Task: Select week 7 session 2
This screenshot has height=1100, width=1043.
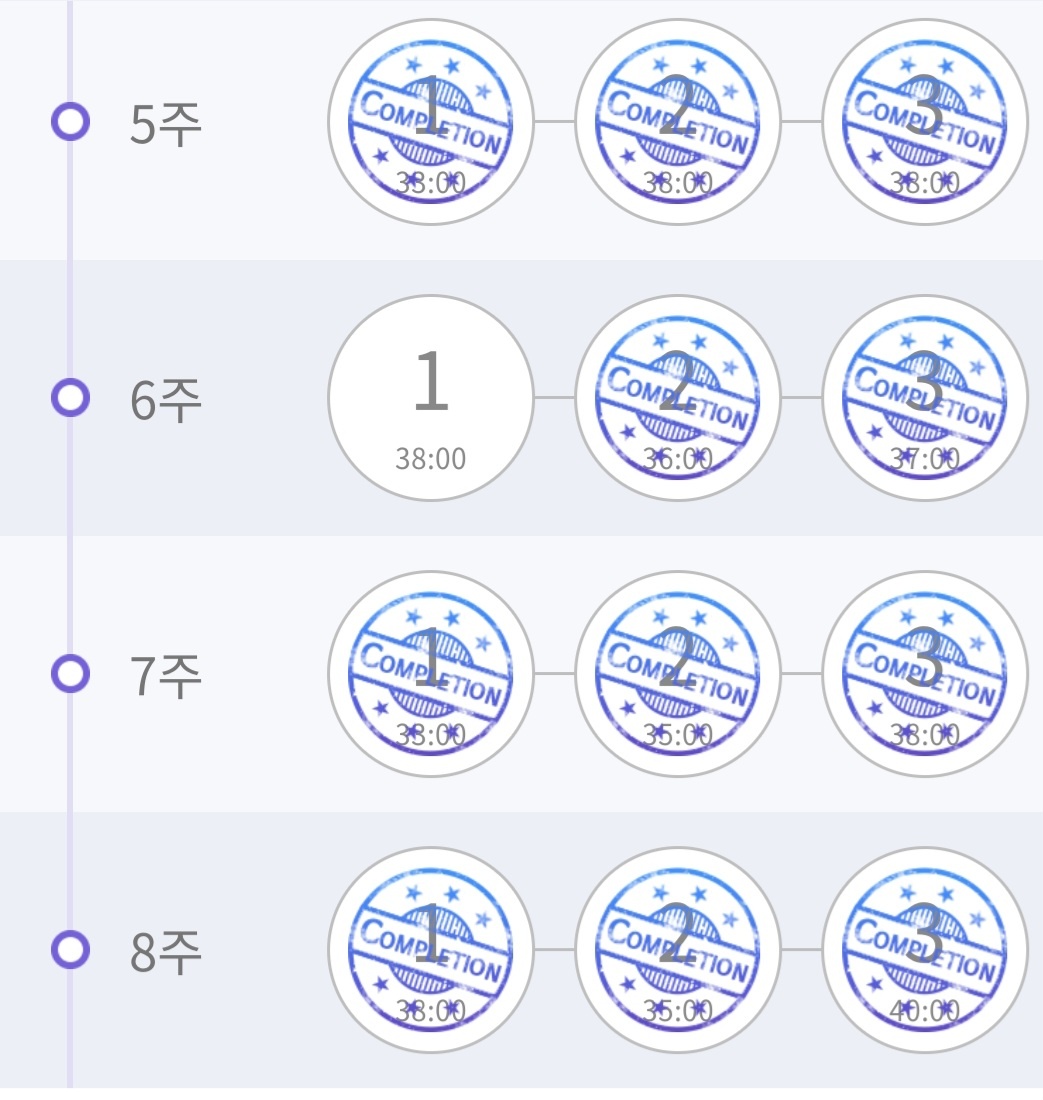Action: pyautogui.click(x=677, y=673)
